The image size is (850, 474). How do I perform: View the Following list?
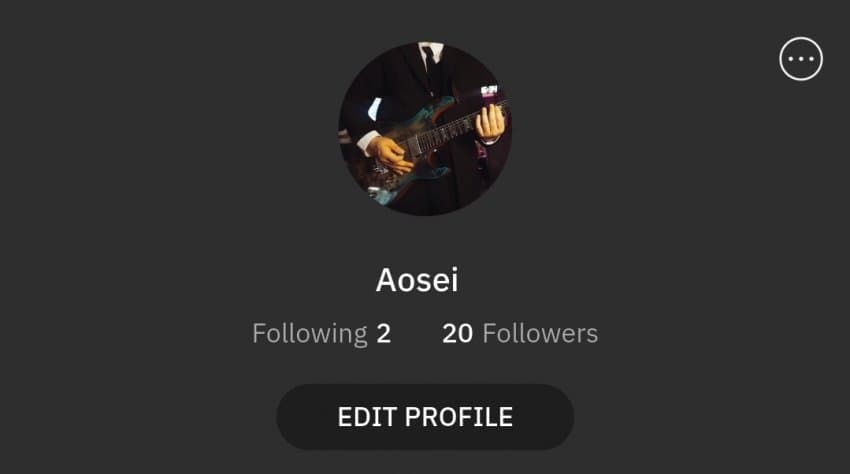[321, 333]
